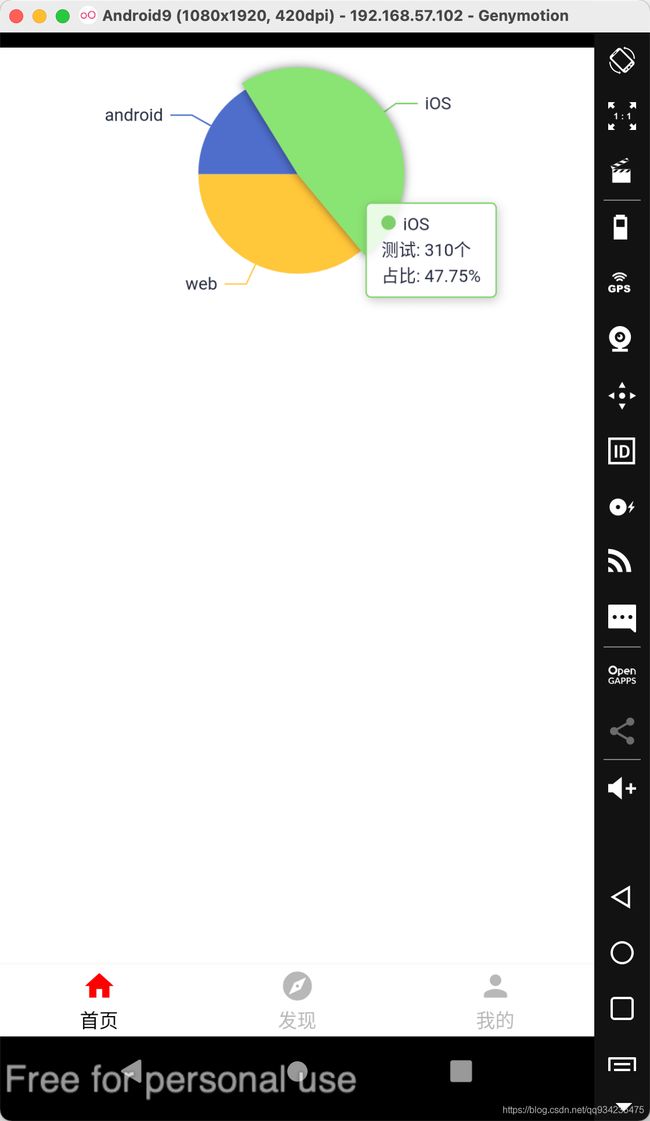Image resolution: width=650 pixels, height=1121 pixels.
Task: Install Open GAPPS
Action: (621, 675)
